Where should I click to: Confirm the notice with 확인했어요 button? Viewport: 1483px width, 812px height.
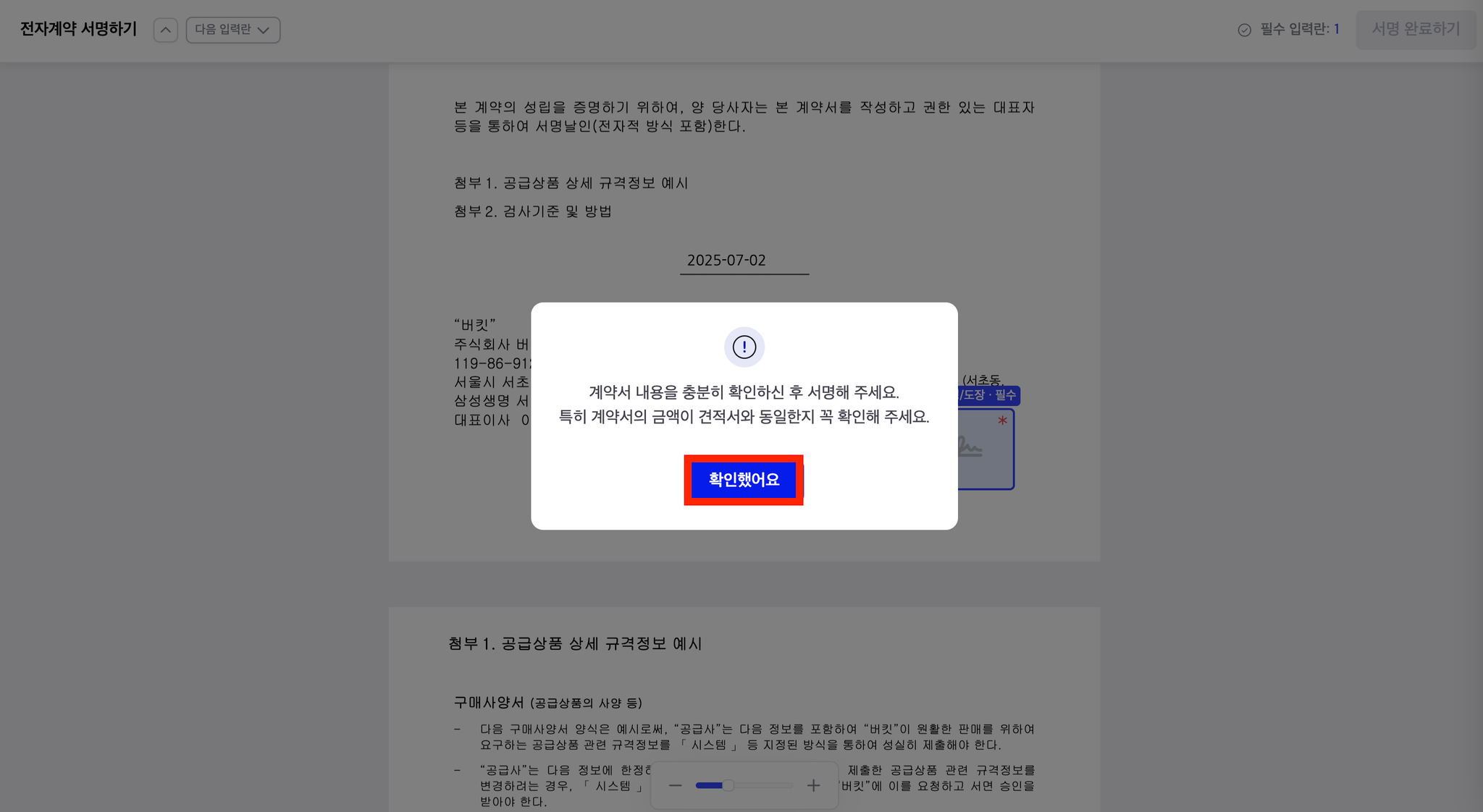743,480
